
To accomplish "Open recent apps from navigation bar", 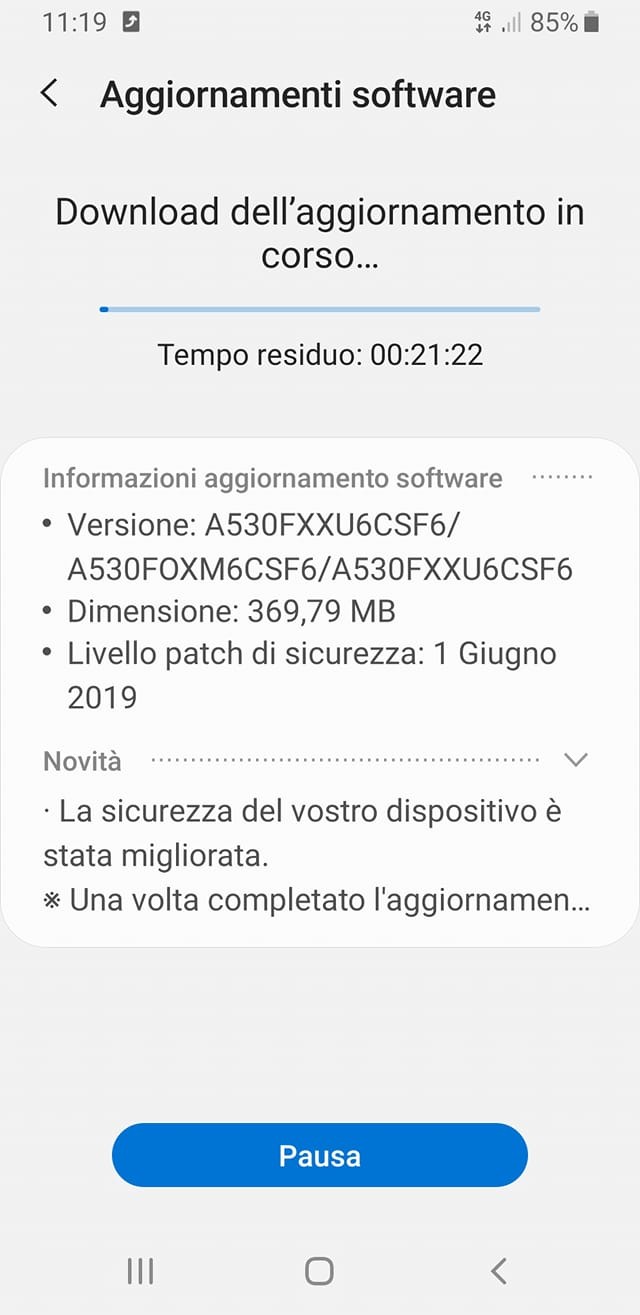I will [x=141, y=1271].
